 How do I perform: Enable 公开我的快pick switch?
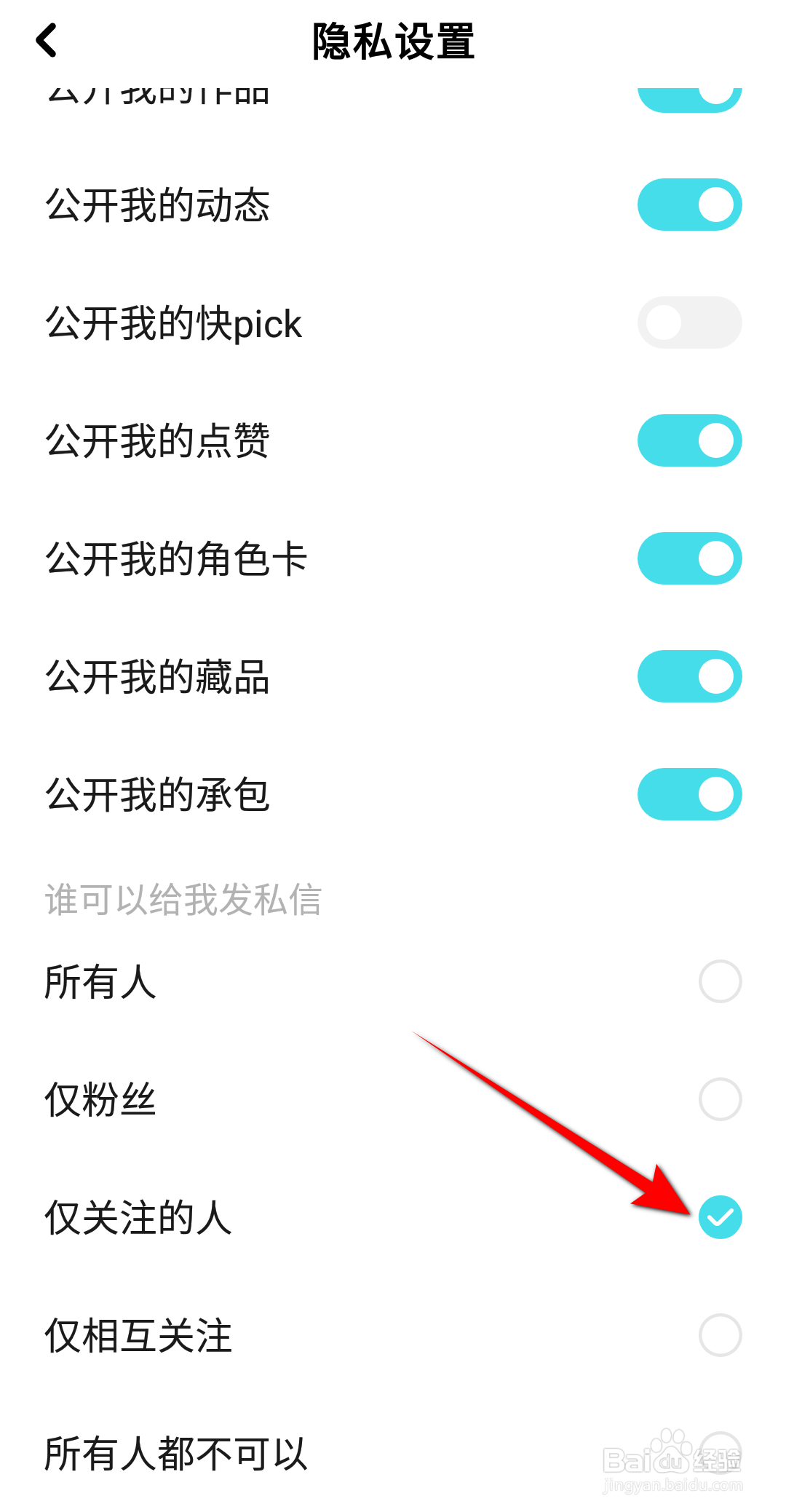point(688,322)
